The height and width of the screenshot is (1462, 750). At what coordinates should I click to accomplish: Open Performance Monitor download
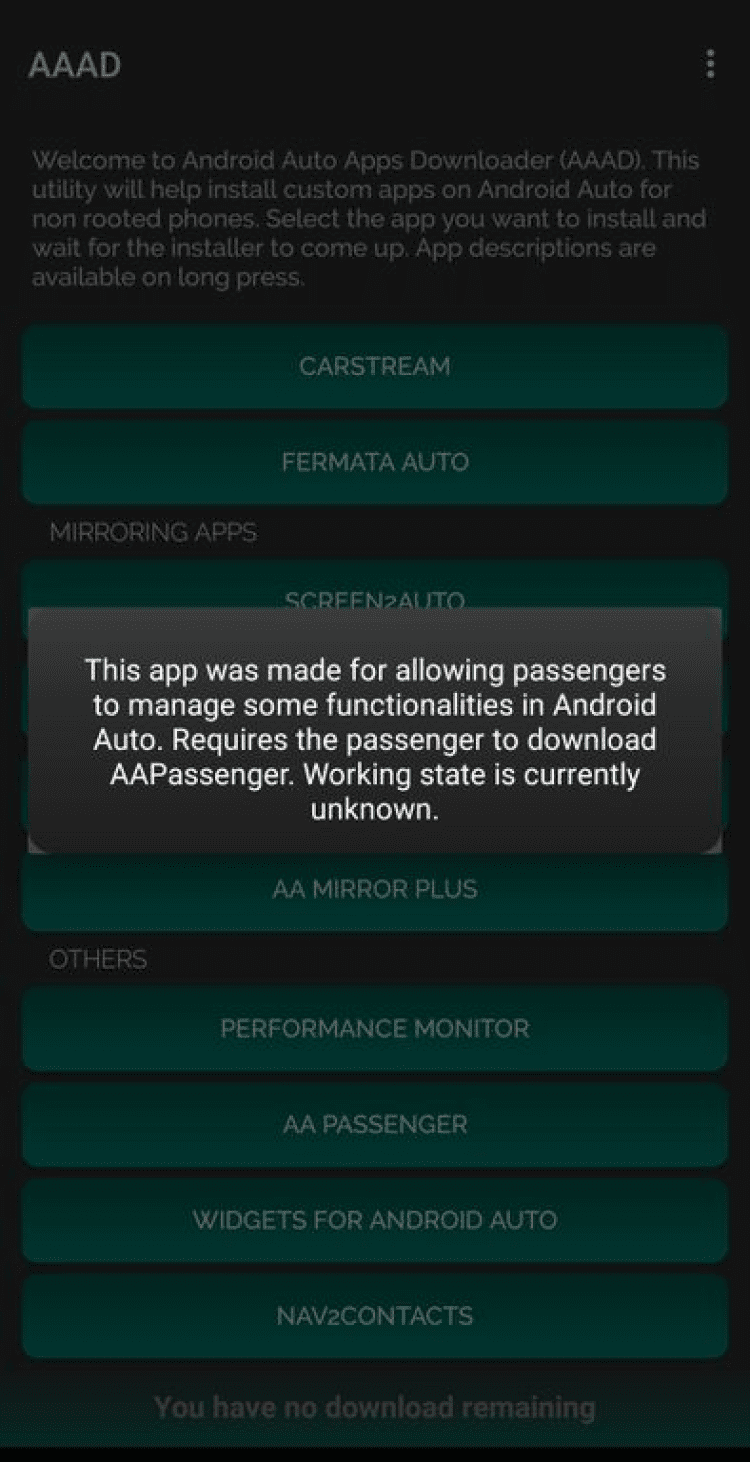point(374,1028)
